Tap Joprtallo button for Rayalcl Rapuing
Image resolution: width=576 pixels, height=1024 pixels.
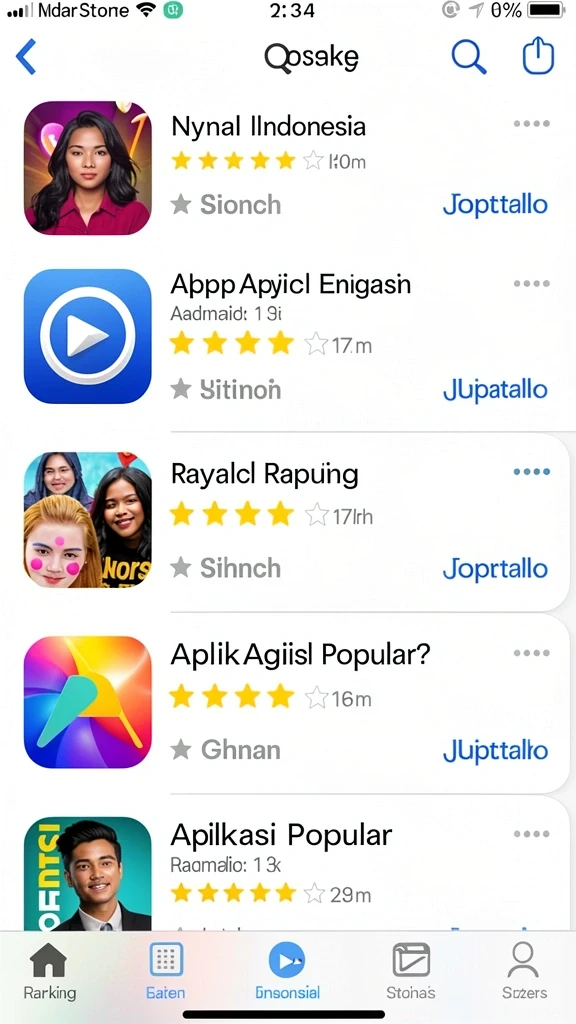tap(495, 569)
